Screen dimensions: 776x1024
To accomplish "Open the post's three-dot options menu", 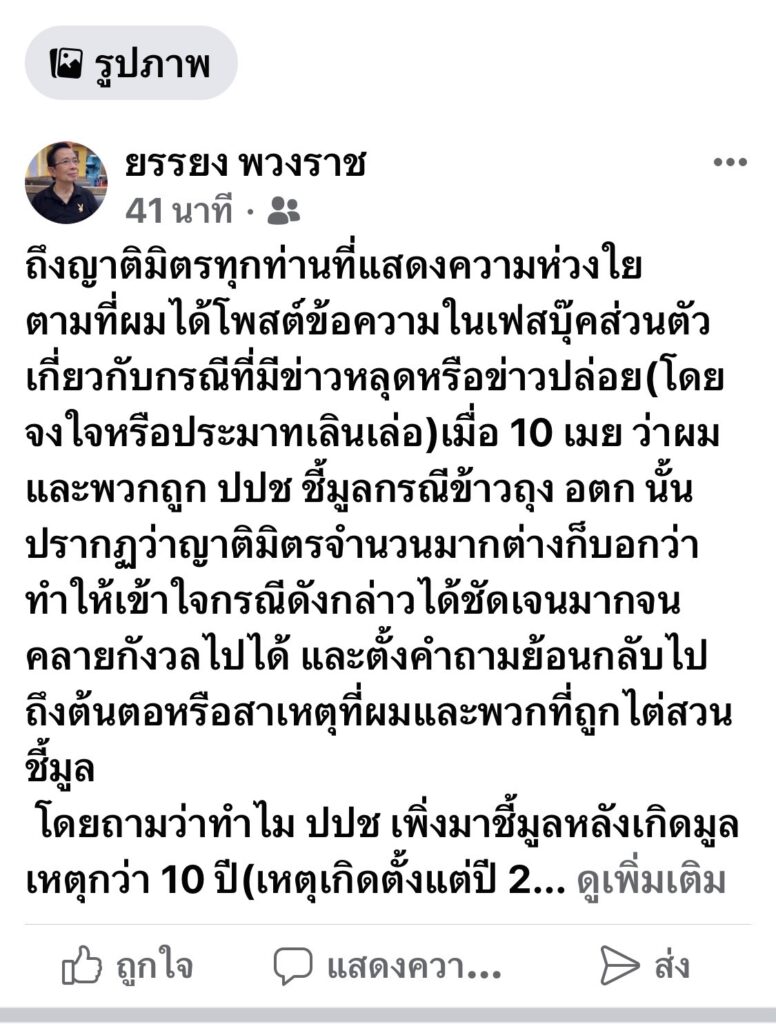I will click(x=730, y=164).
